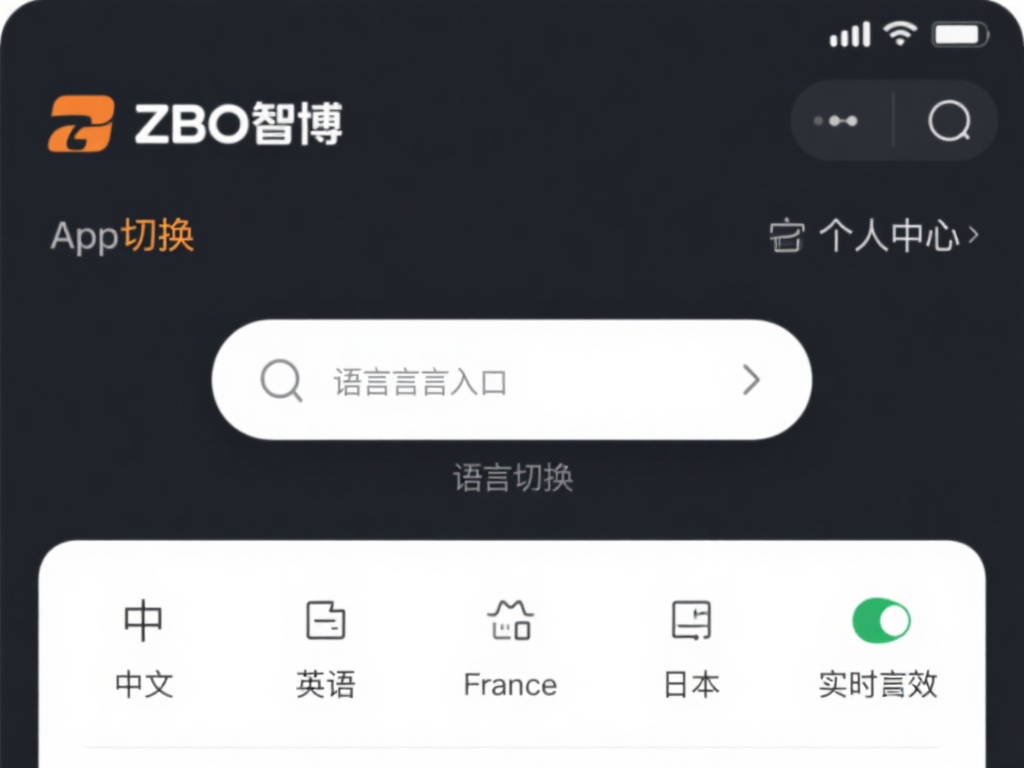This screenshot has width=1024, height=768.
Task: Select 中文 language
Action: pyautogui.click(x=144, y=648)
